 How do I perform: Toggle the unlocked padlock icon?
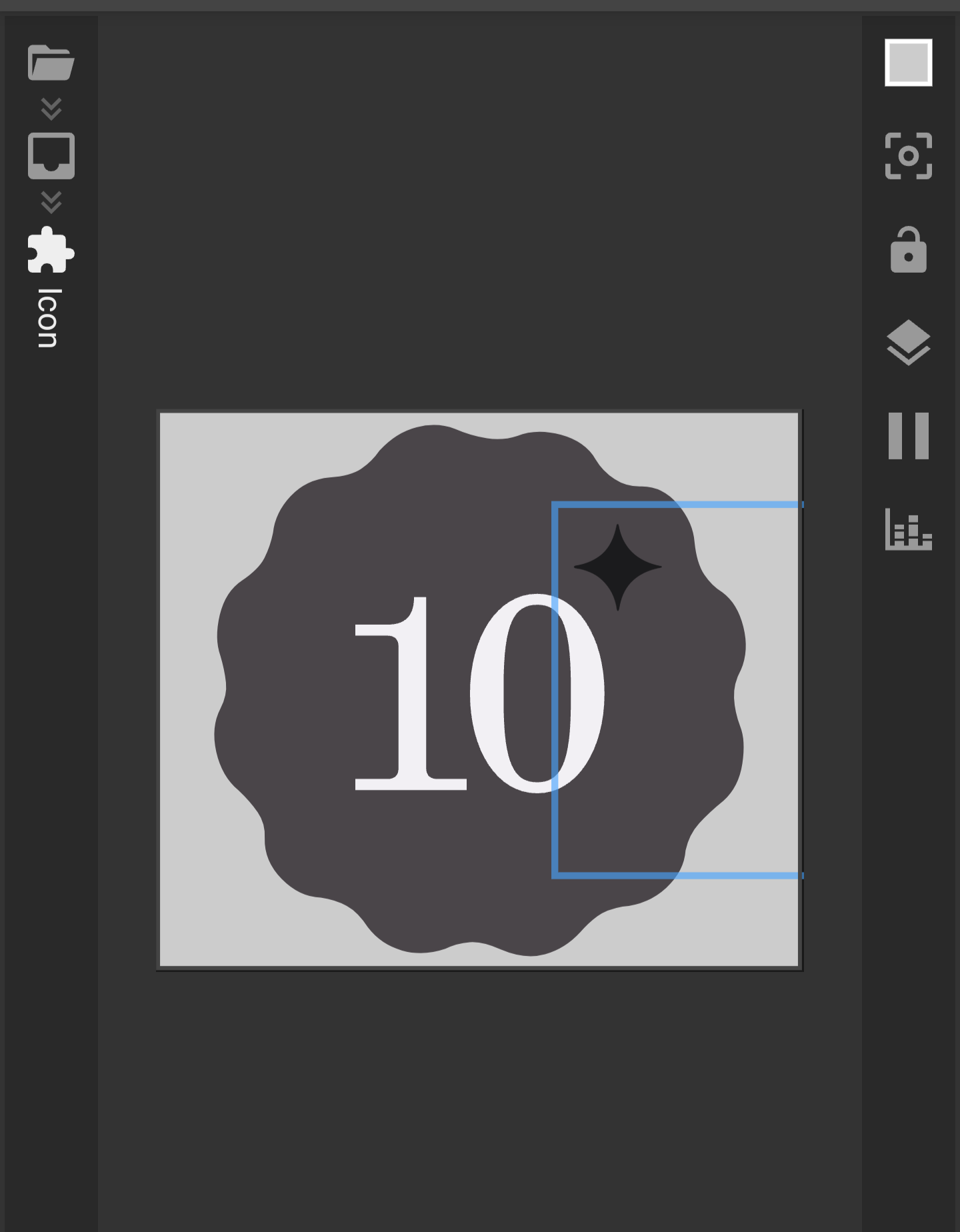(x=908, y=250)
